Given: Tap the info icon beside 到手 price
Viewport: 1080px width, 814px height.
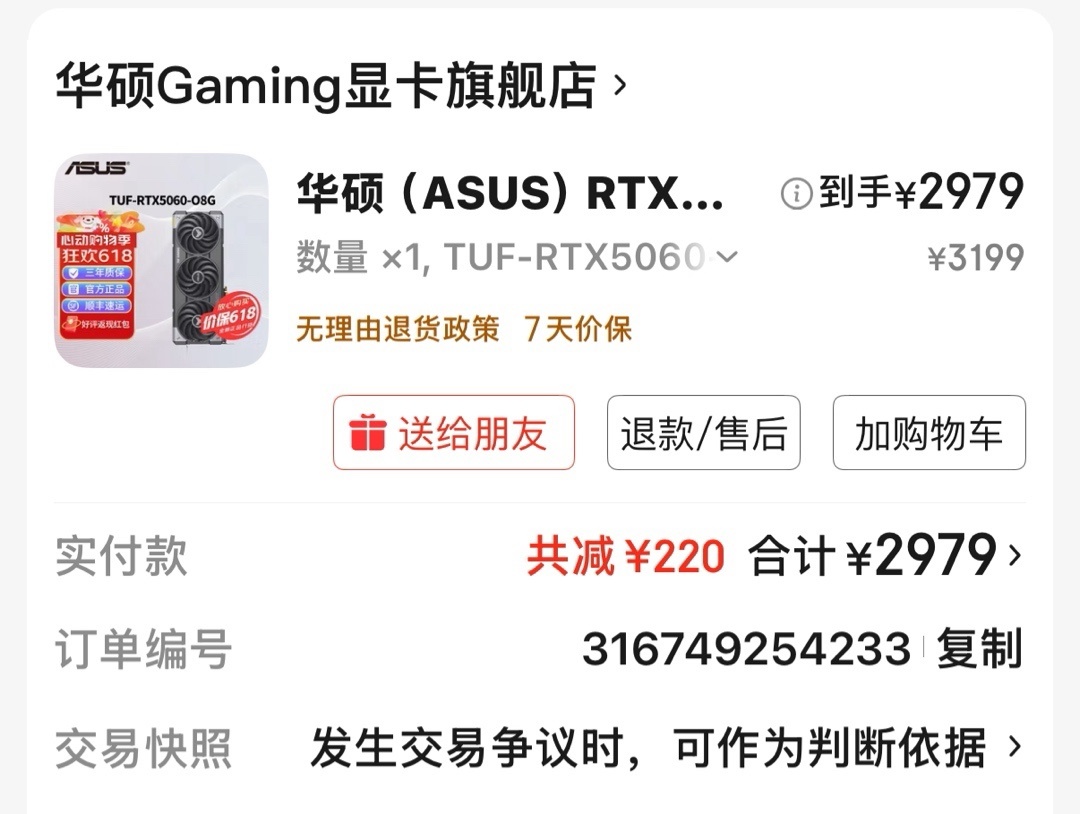Looking at the screenshot, I should [796, 194].
